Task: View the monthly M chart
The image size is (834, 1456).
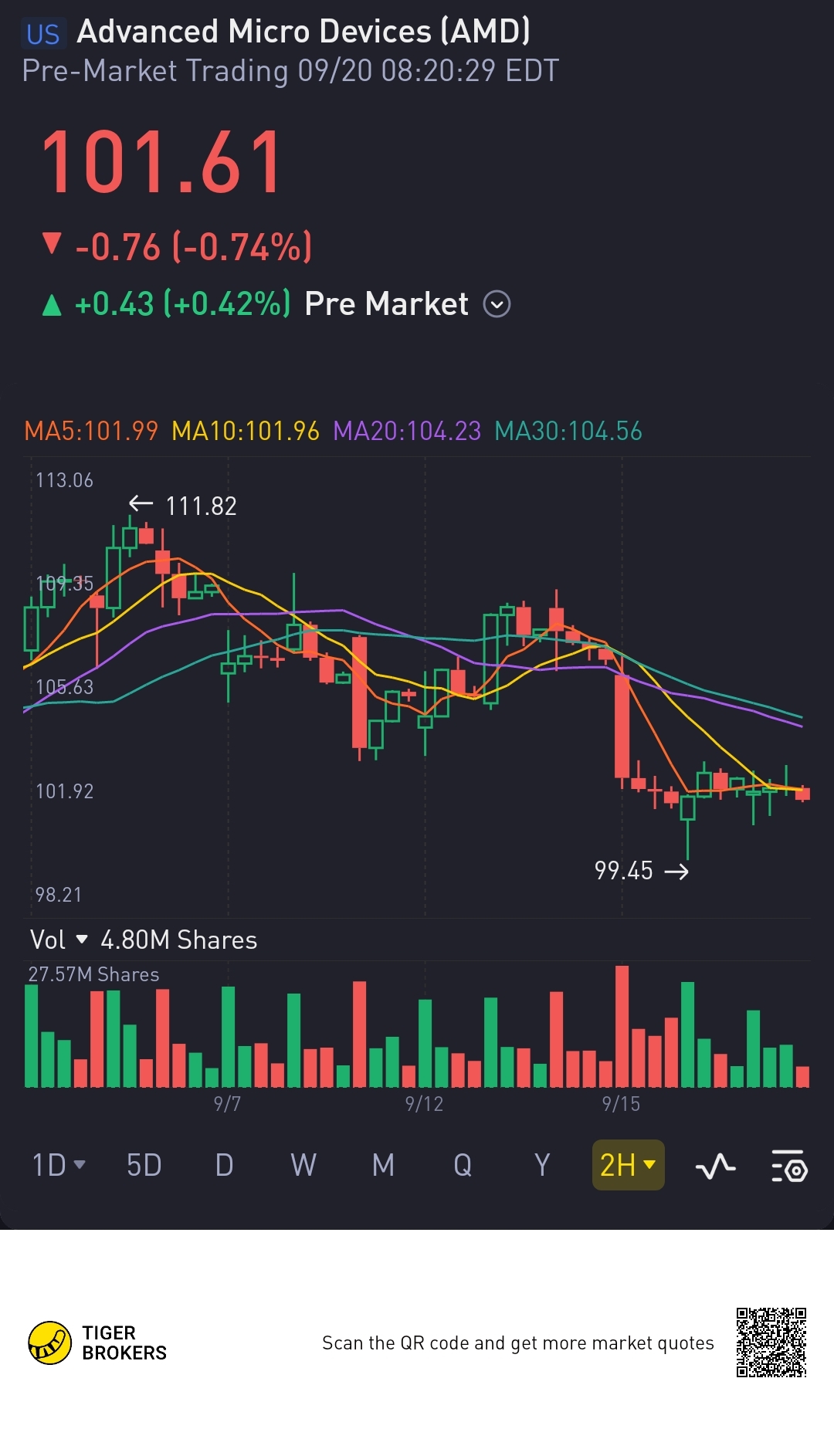Action: tap(383, 1165)
